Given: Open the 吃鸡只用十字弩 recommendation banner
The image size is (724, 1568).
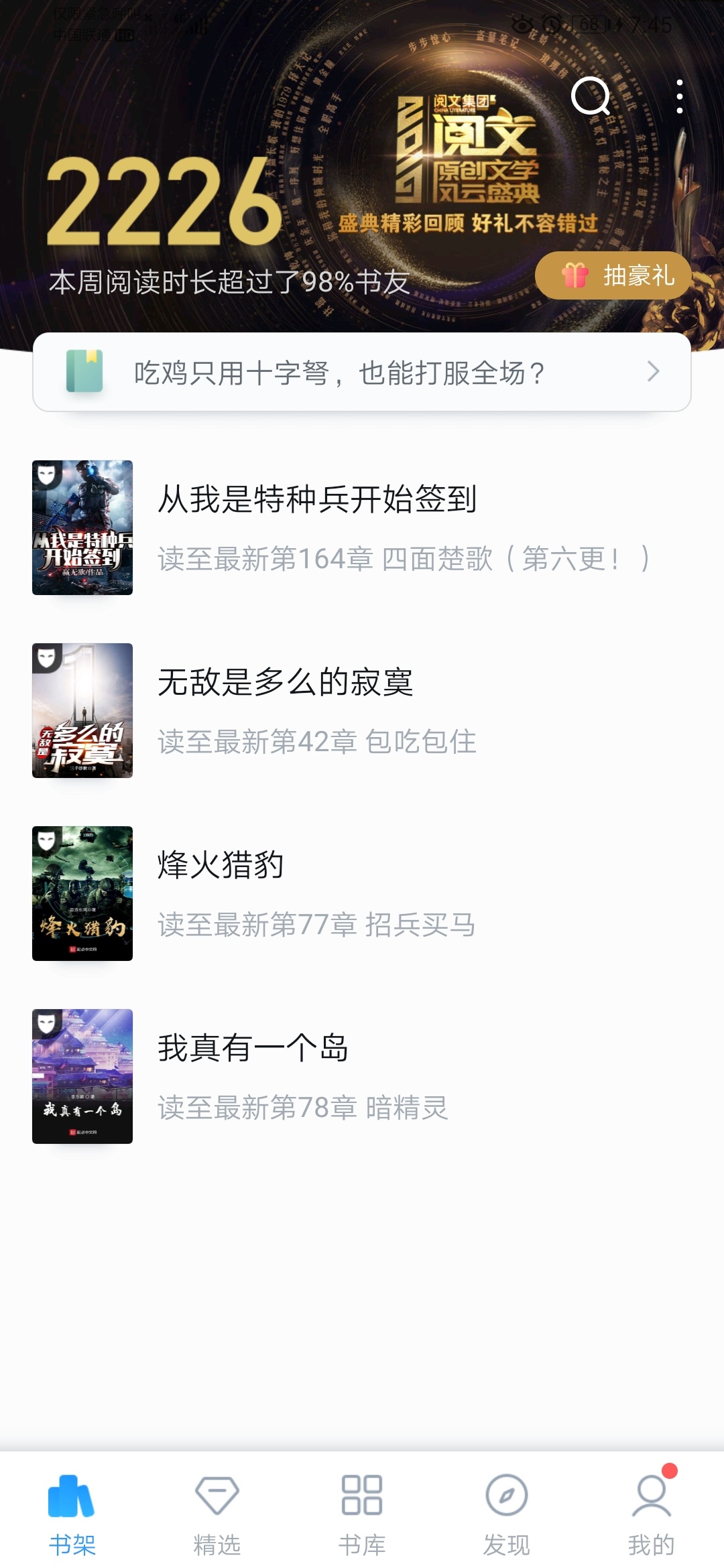Looking at the screenshot, I should (x=362, y=373).
